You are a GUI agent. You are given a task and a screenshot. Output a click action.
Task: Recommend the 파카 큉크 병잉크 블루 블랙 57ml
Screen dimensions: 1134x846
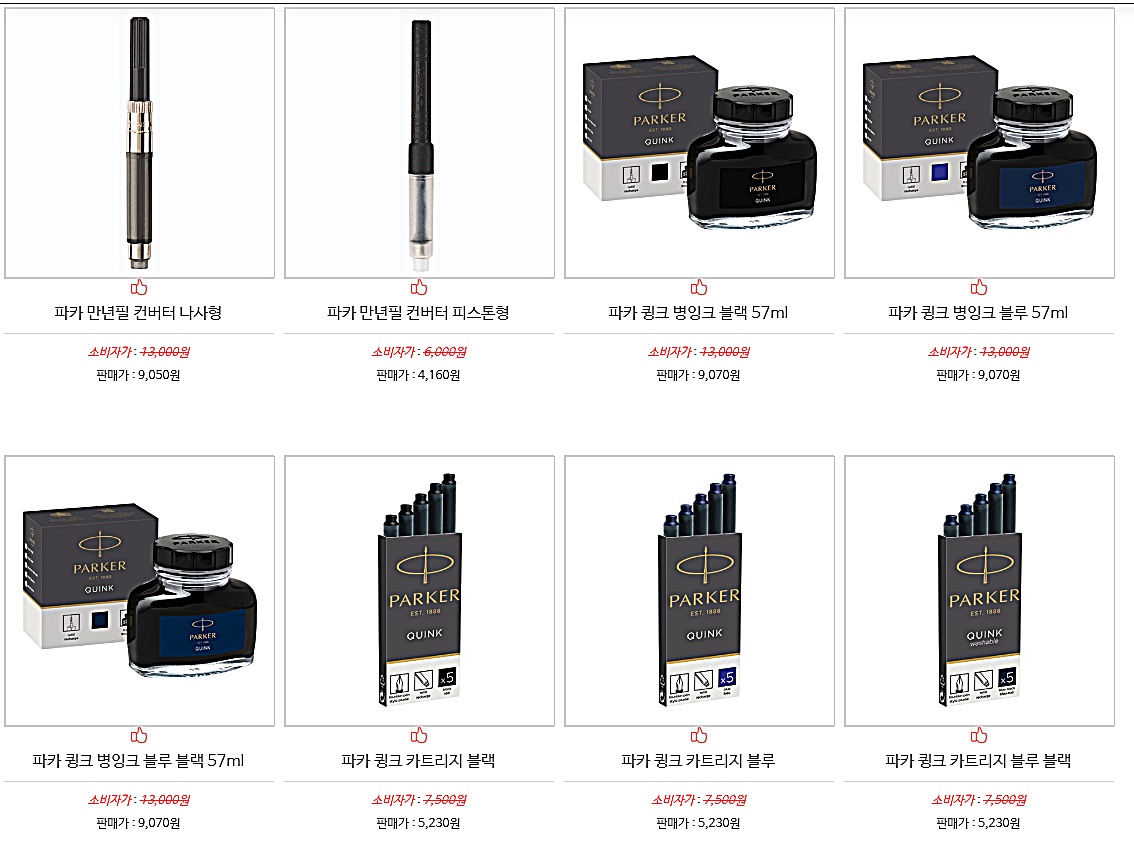click(139, 736)
